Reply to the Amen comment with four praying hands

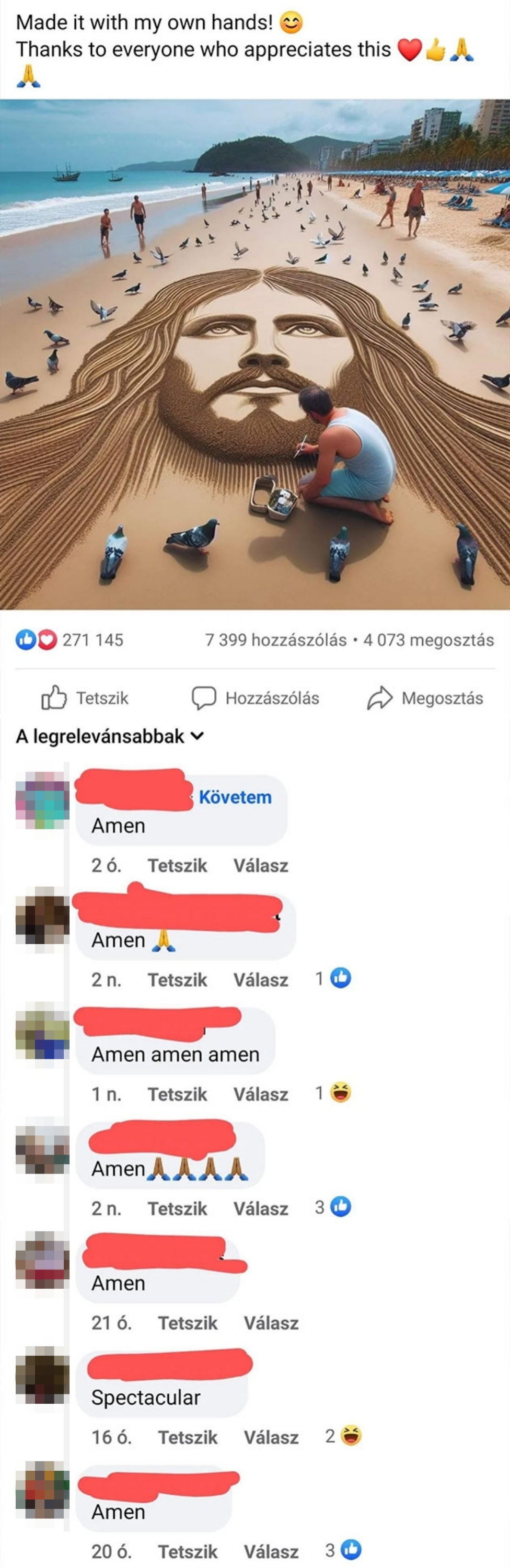tap(260, 1208)
